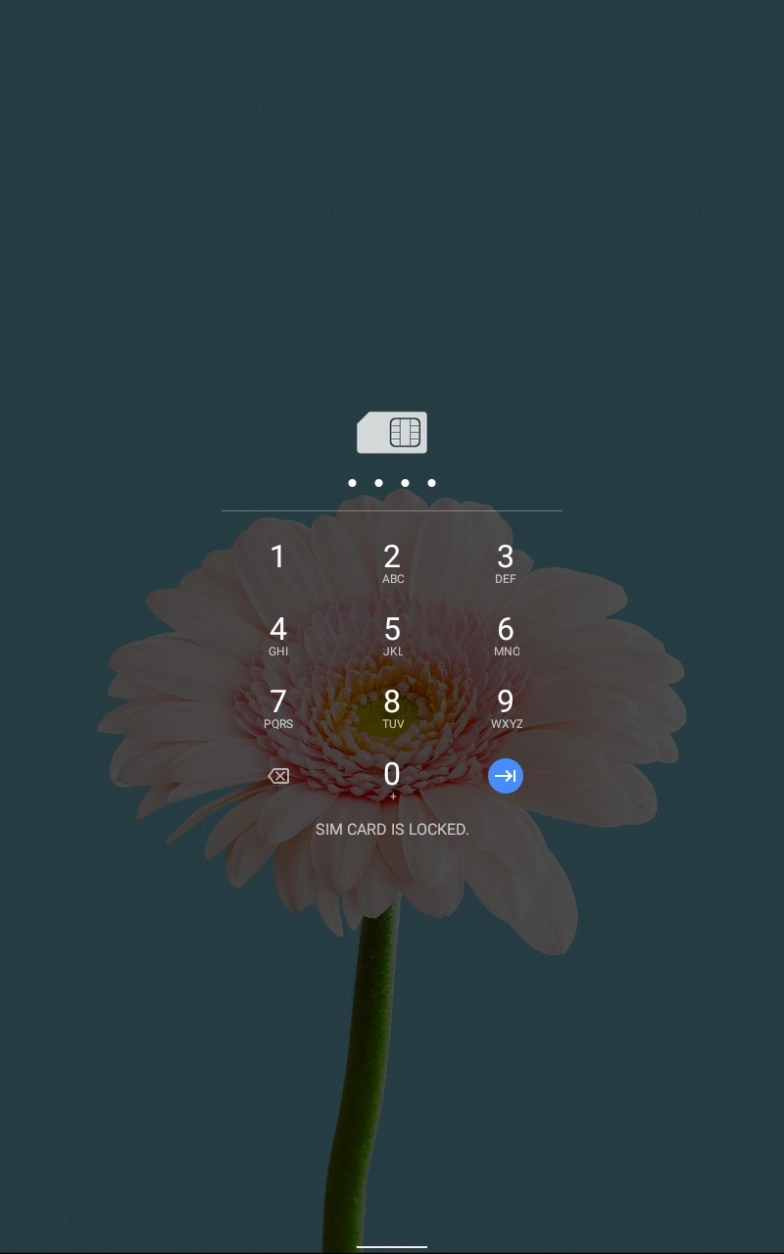Screen dimensions: 784x1254
Task: Click the SIM card icon above the dots
Action: pos(392,432)
